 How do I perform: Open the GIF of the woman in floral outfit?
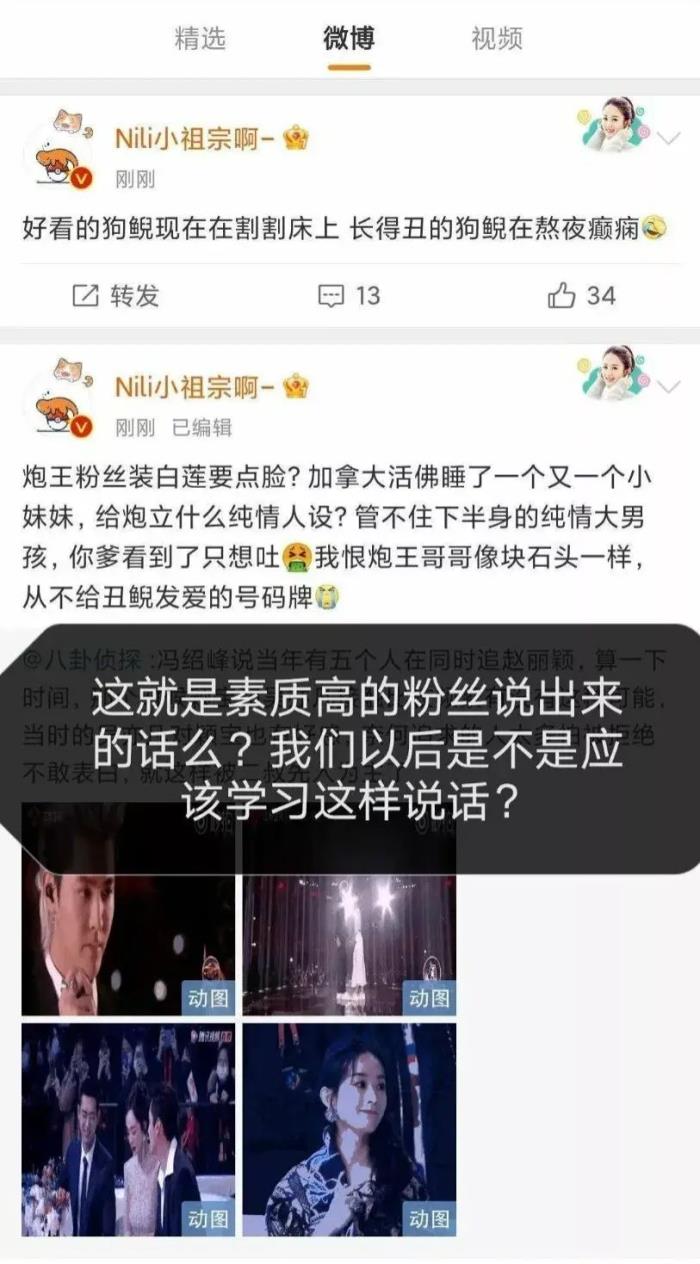[349, 1129]
